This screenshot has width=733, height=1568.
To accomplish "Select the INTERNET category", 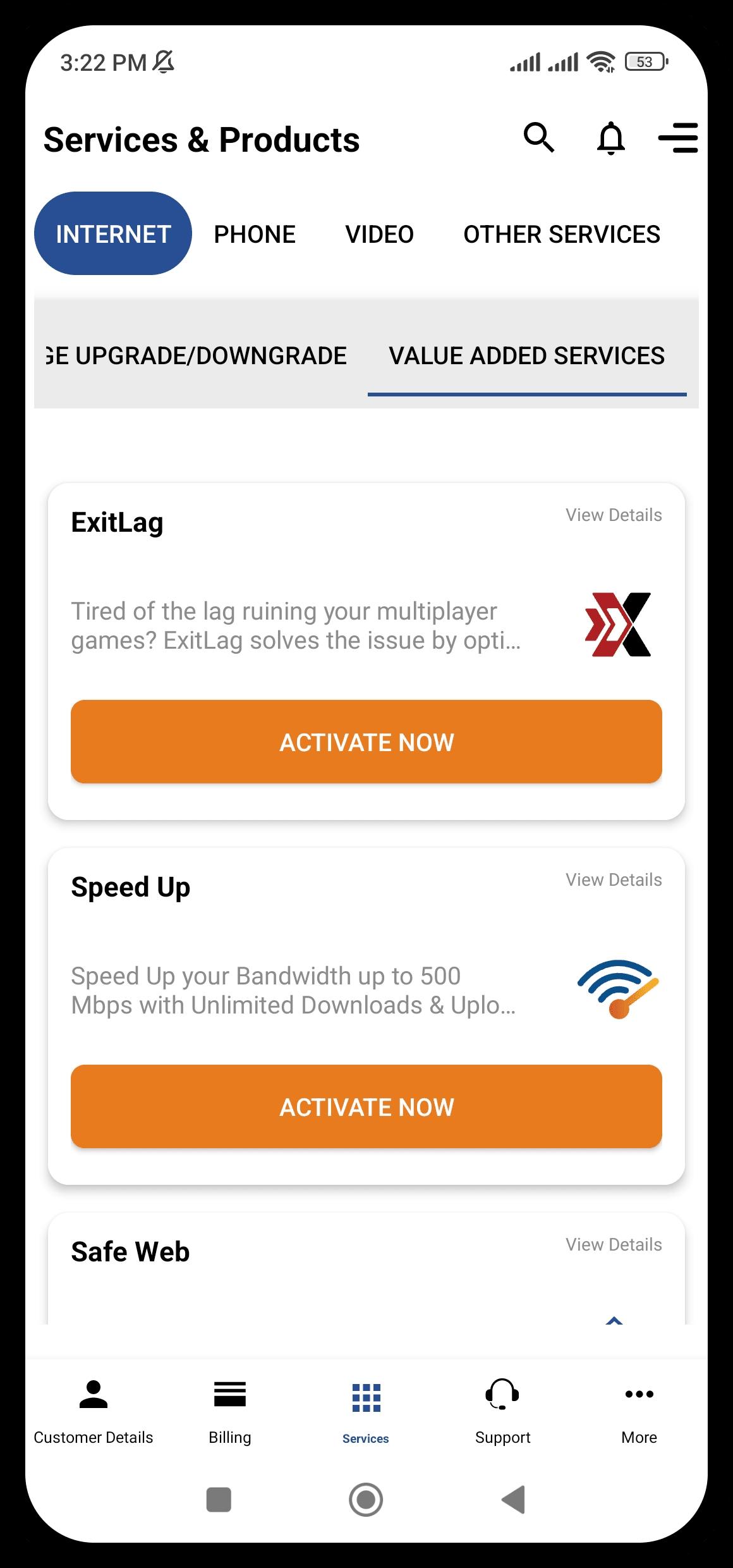I will click(x=113, y=234).
